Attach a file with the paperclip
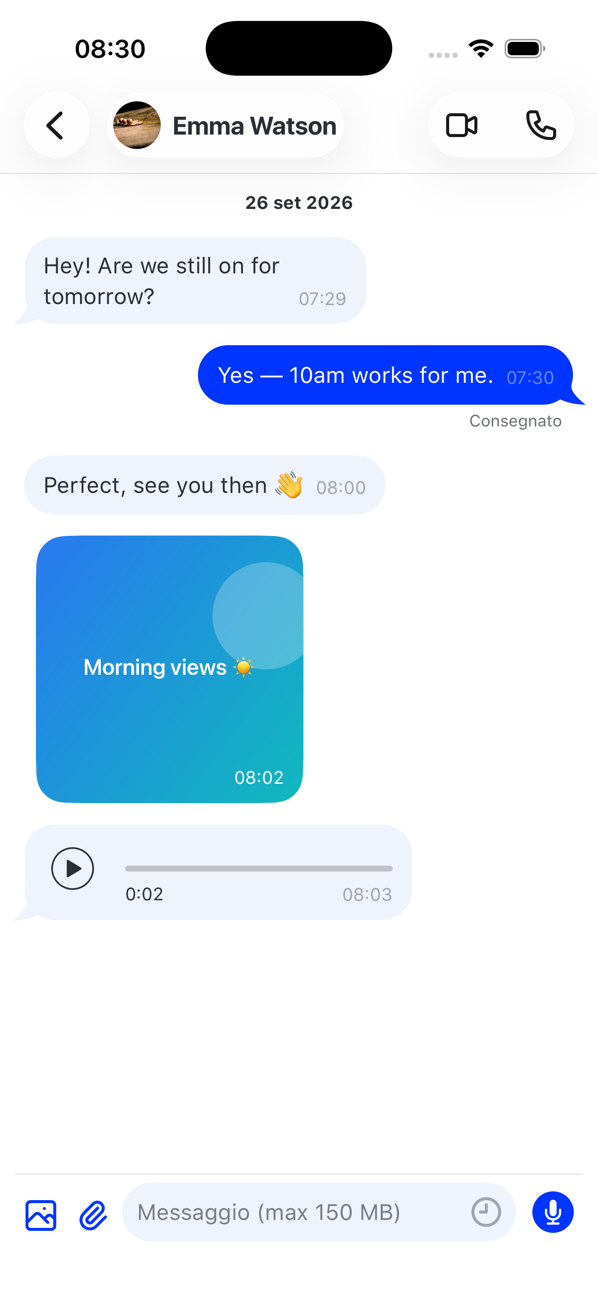This screenshot has height=1300, width=598. click(93, 1214)
